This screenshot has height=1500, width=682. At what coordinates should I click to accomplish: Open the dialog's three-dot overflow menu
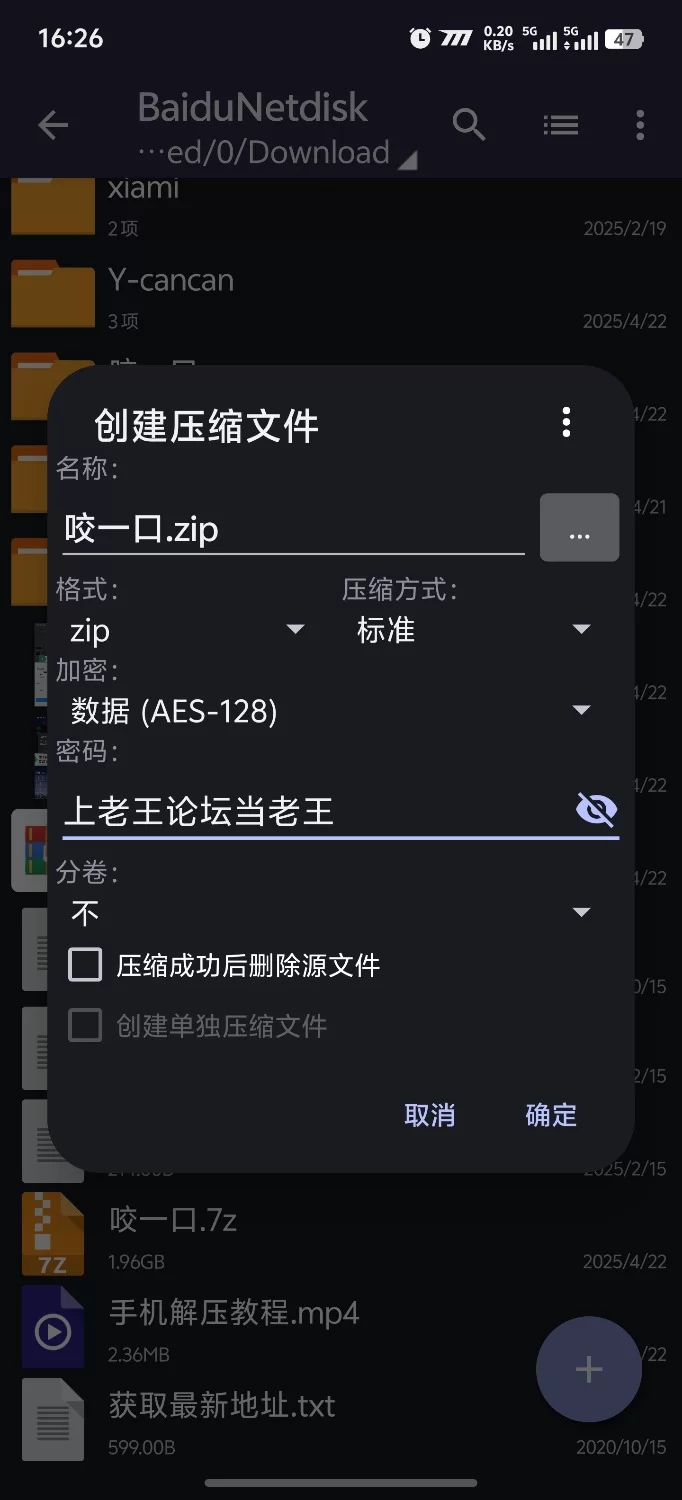click(x=566, y=422)
